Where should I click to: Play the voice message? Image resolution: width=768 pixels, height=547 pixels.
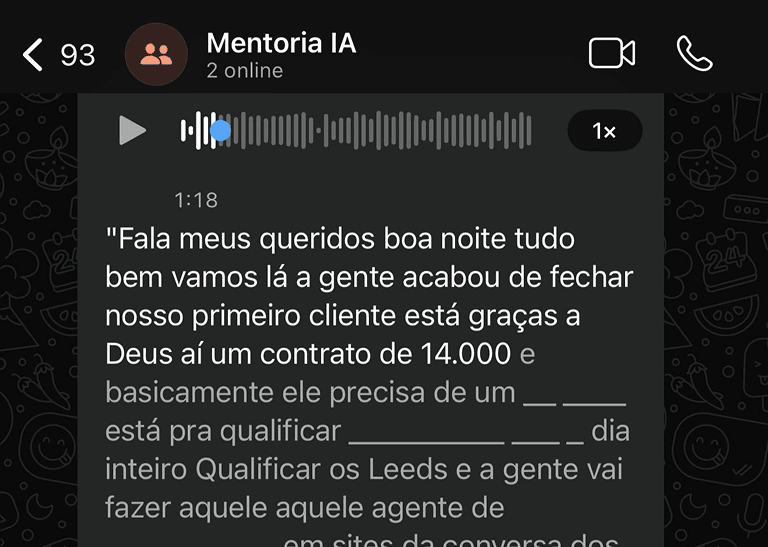point(132,131)
